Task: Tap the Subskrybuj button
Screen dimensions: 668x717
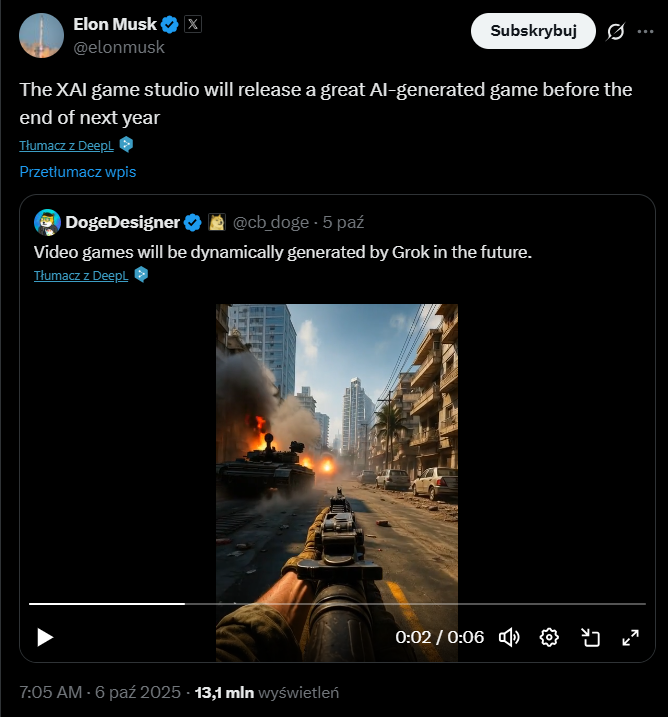Action: (533, 31)
